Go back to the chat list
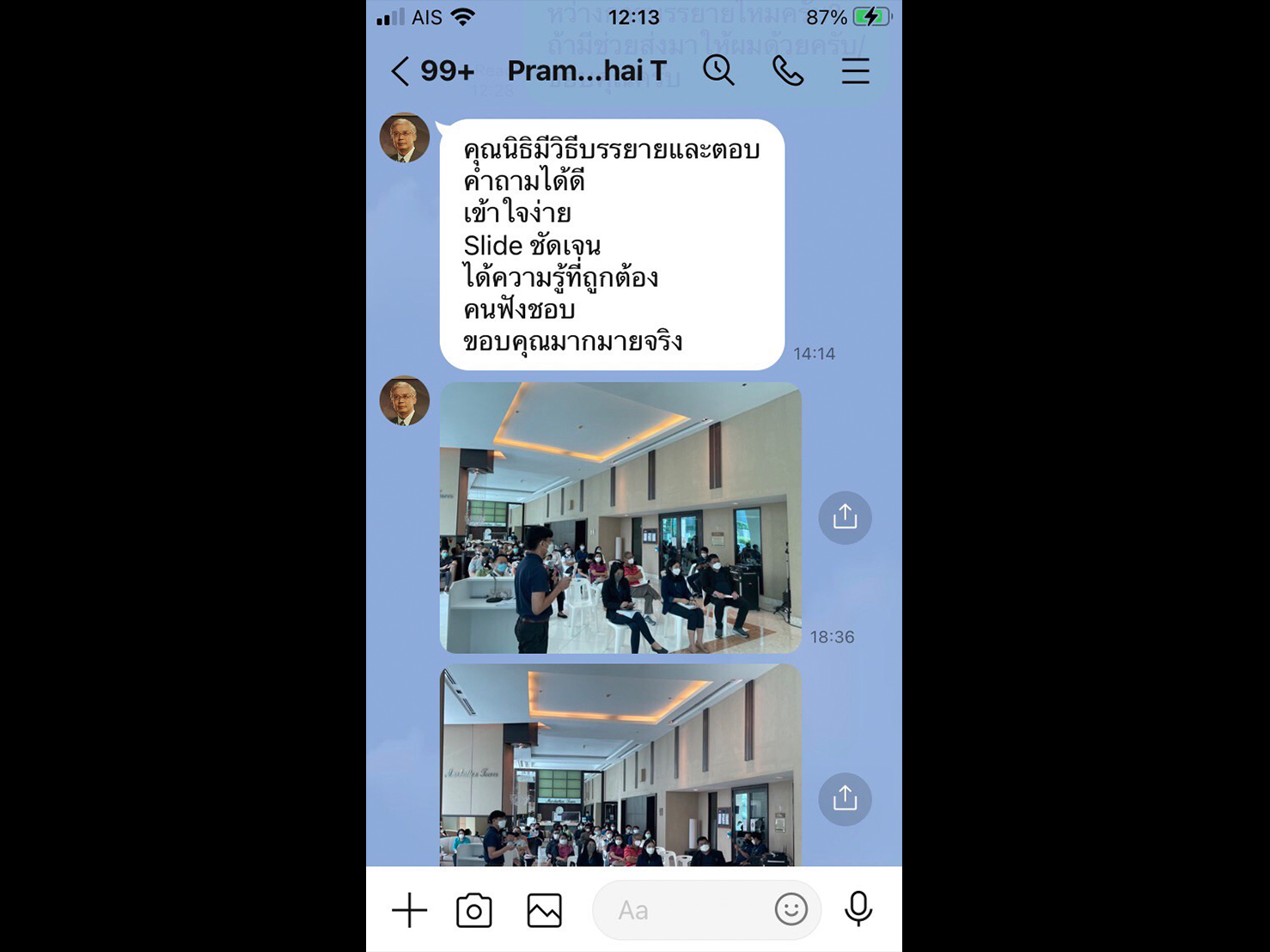The image size is (1270, 952). click(400, 71)
